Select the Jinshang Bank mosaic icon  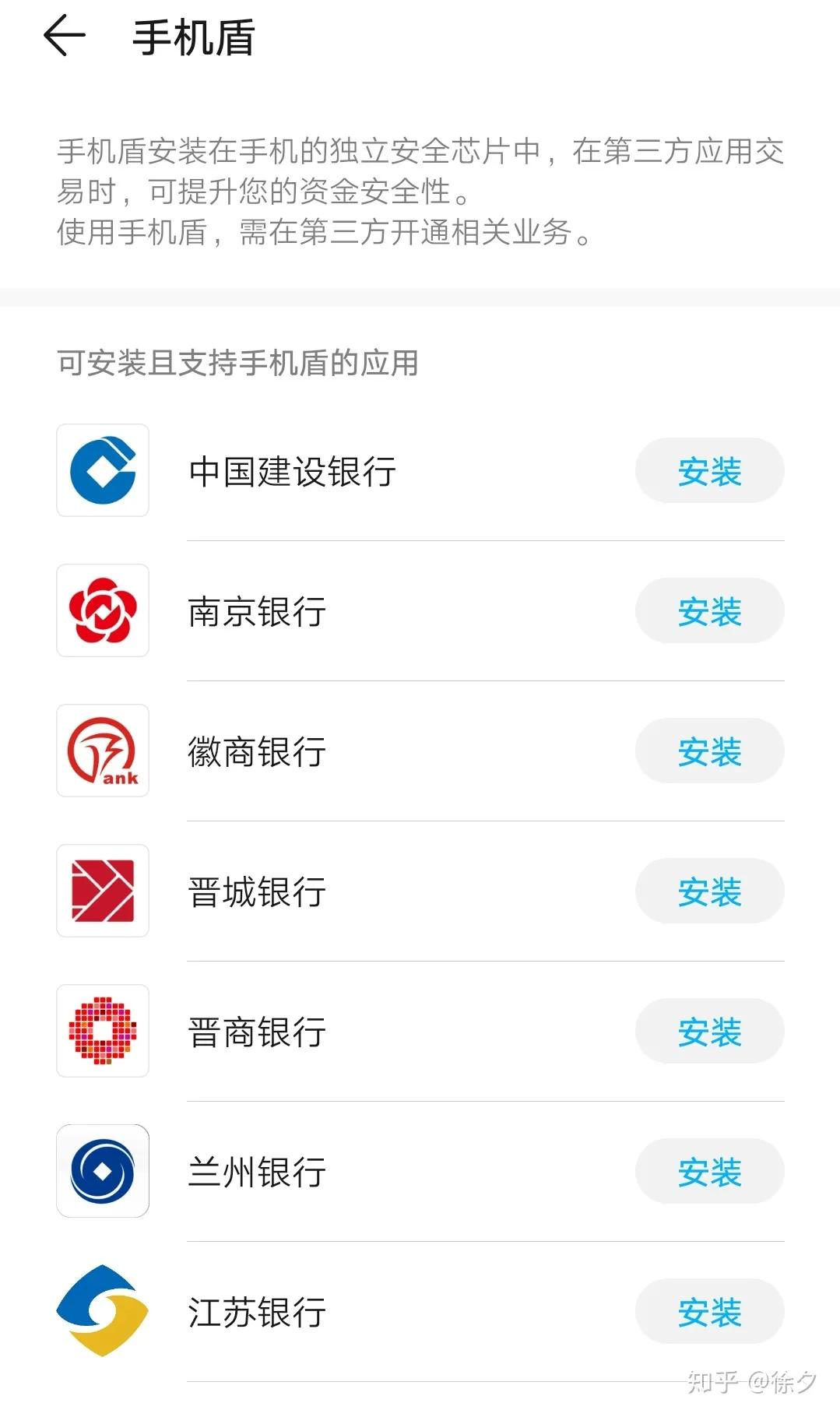[102, 1031]
